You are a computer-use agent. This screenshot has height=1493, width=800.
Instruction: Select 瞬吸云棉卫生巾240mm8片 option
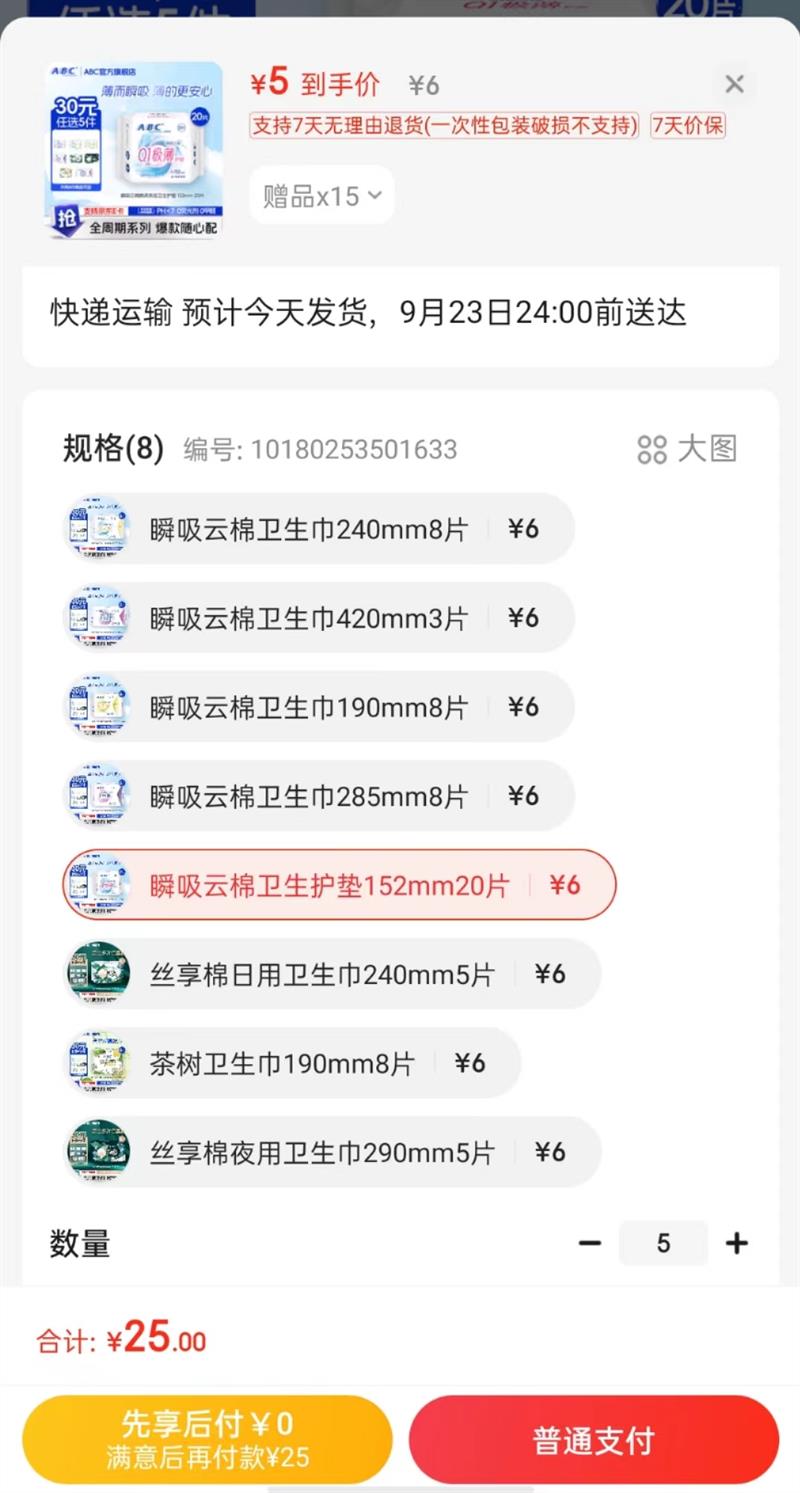pyautogui.click(x=318, y=529)
